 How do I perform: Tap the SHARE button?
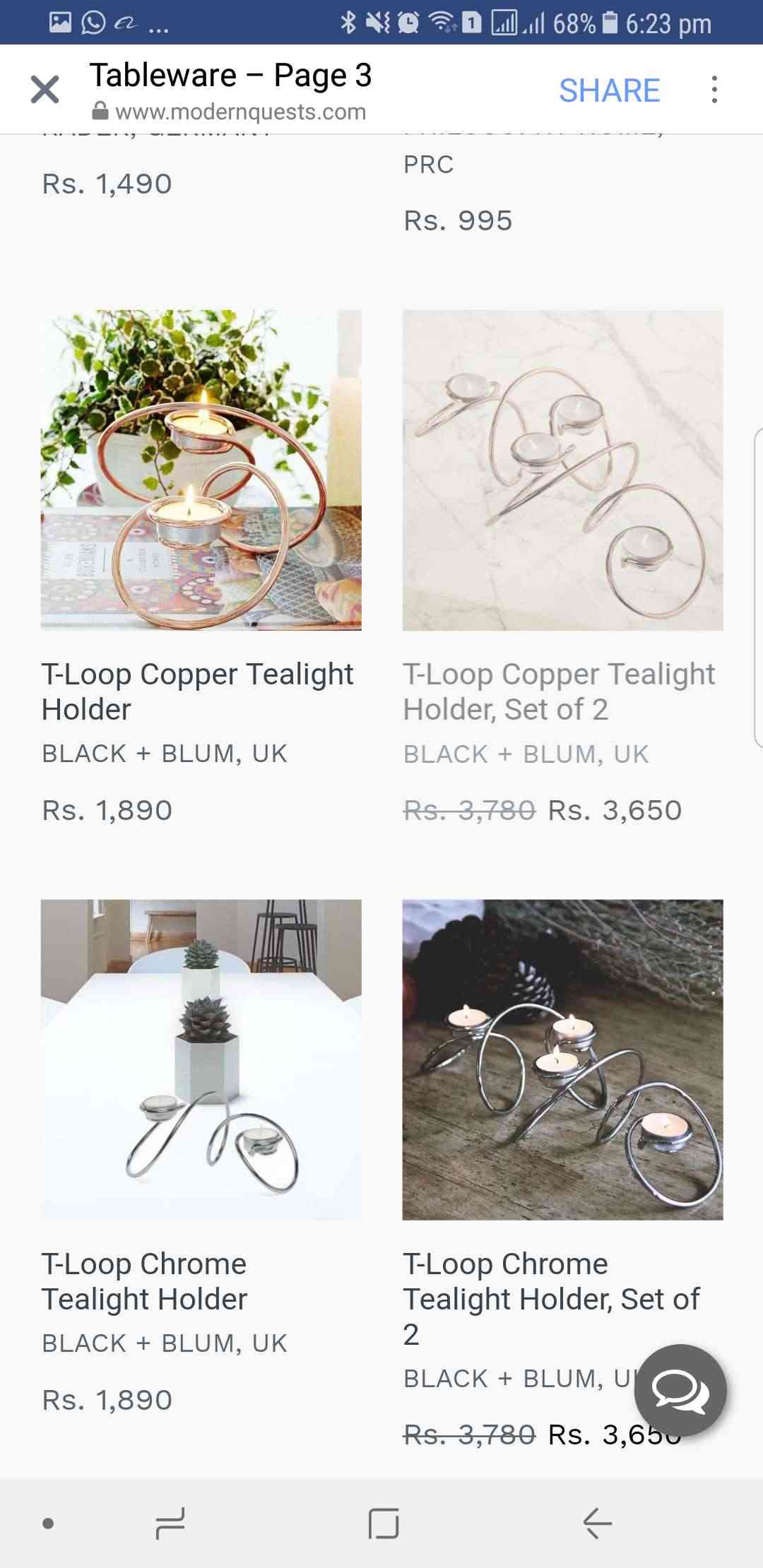[x=609, y=90]
